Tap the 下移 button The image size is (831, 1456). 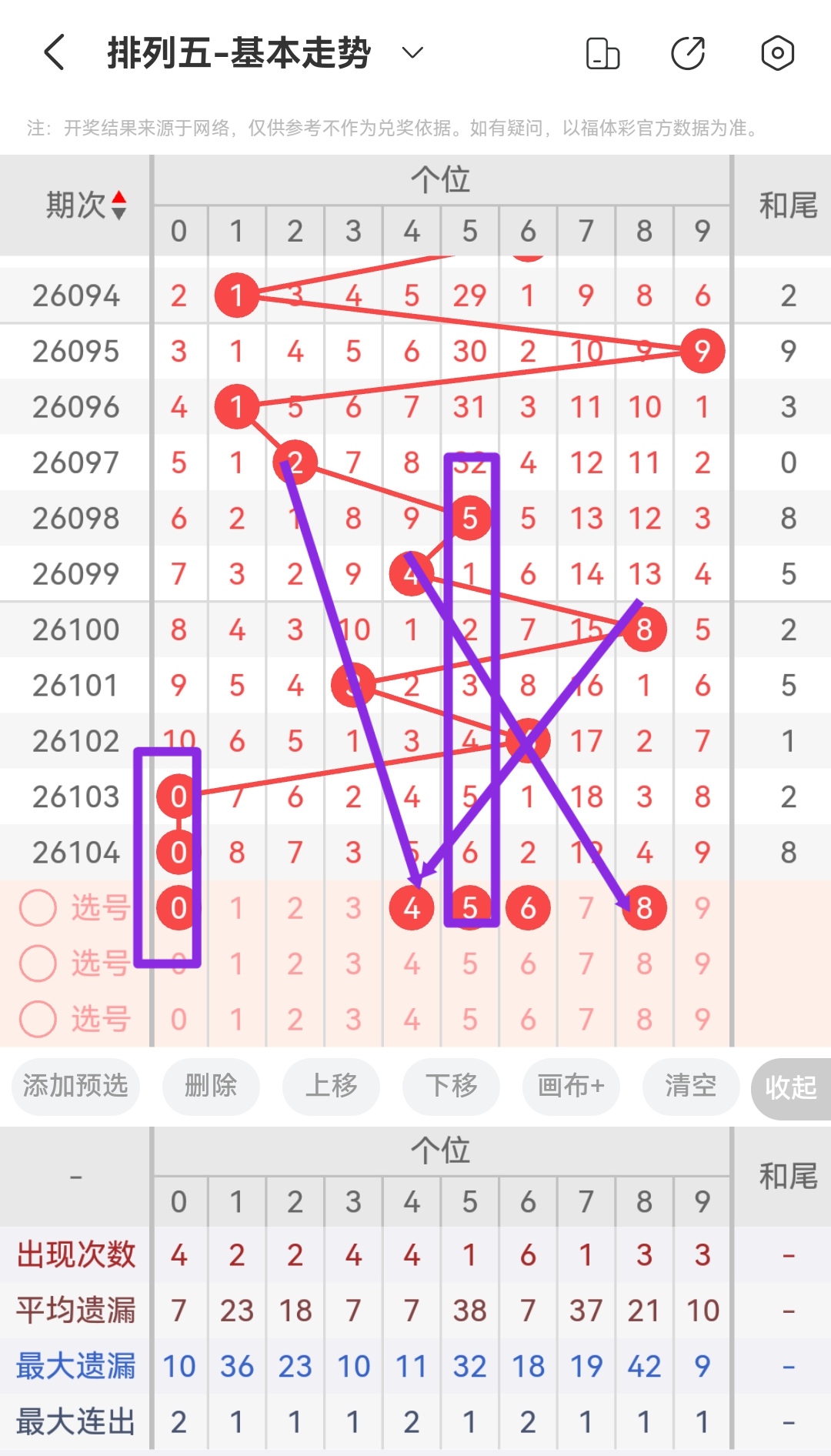pos(451,1087)
